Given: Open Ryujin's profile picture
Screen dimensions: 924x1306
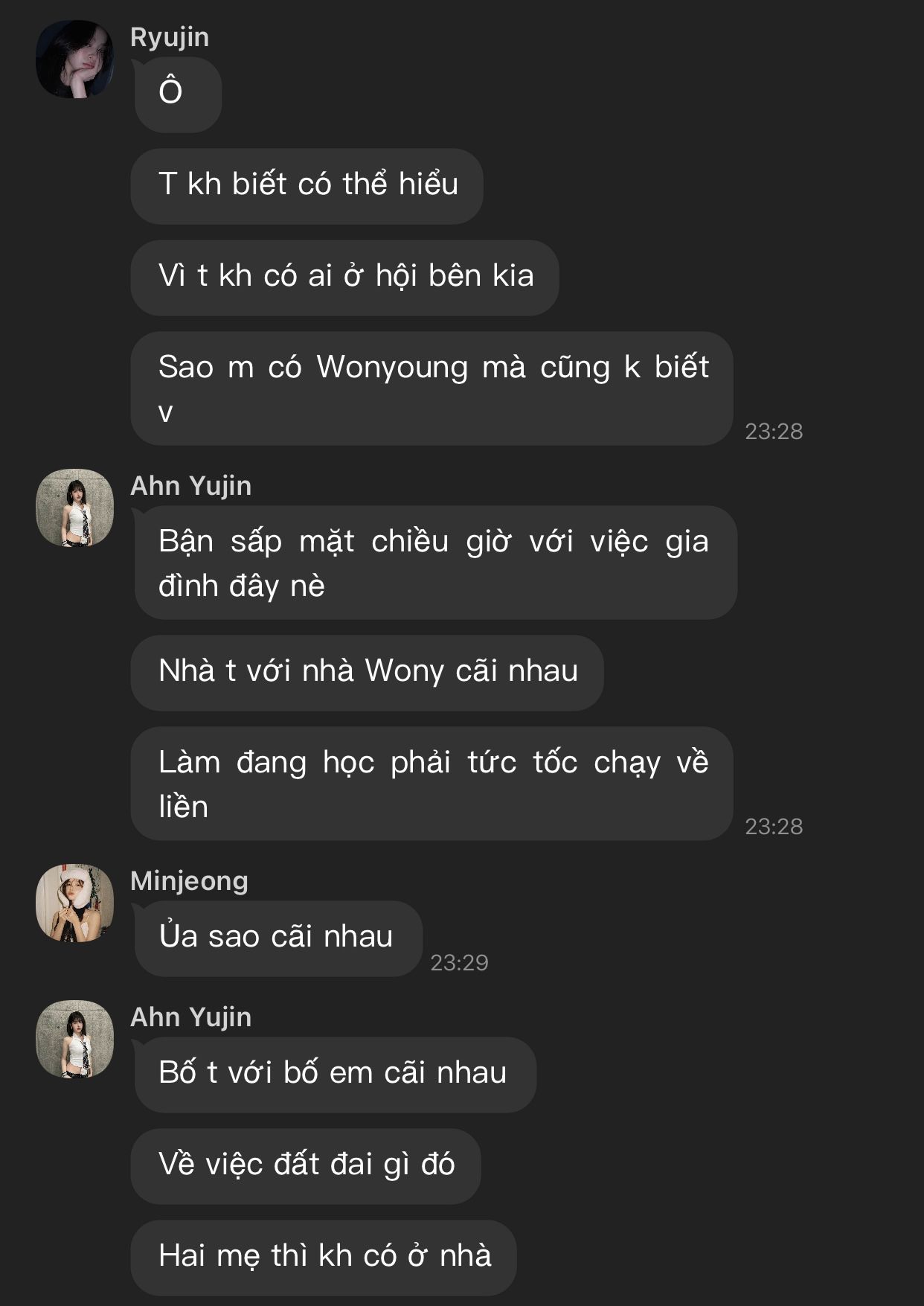Looking at the screenshot, I should pyautogui.click(x=74, y=59).
